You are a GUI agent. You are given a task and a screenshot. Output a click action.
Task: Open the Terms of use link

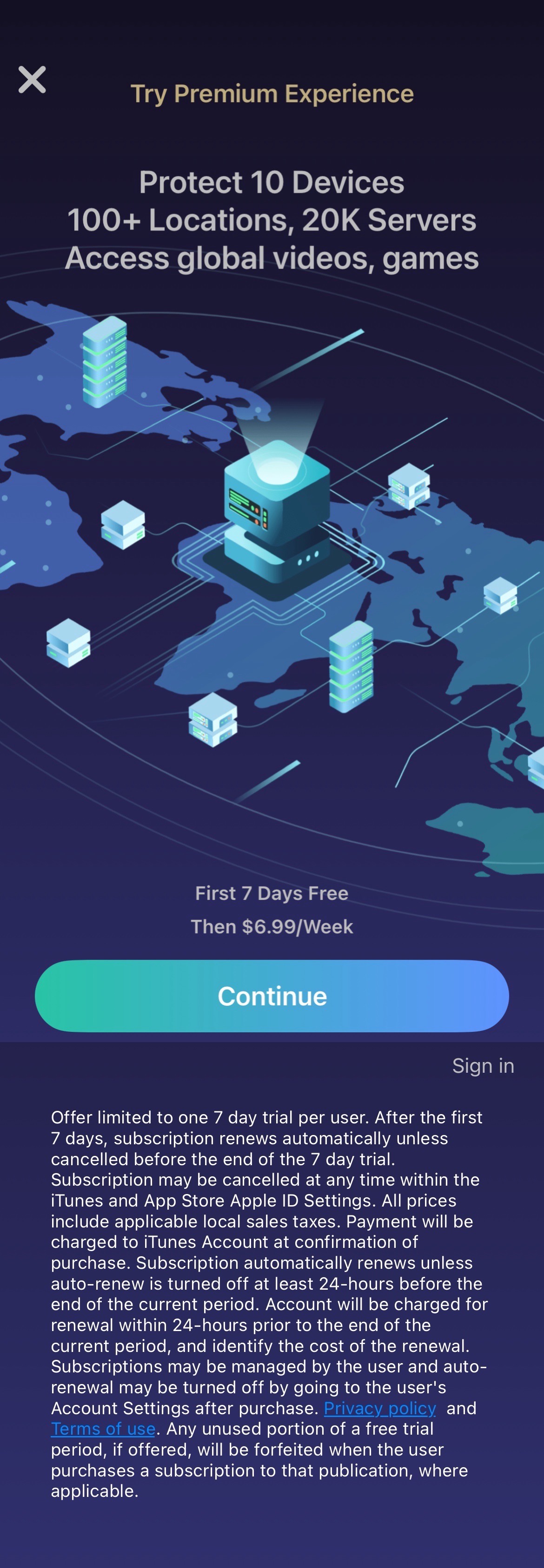pos(103,1429)
